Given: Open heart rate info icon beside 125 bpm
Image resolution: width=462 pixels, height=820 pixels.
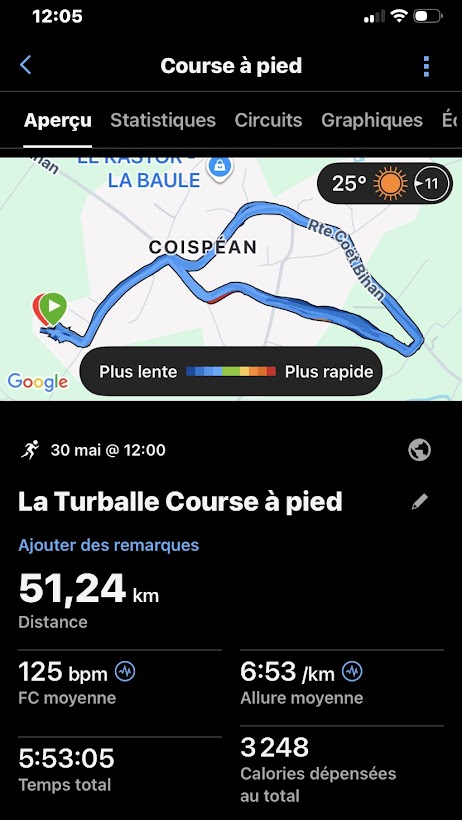Looking at the screenshot, I should 125,672.
